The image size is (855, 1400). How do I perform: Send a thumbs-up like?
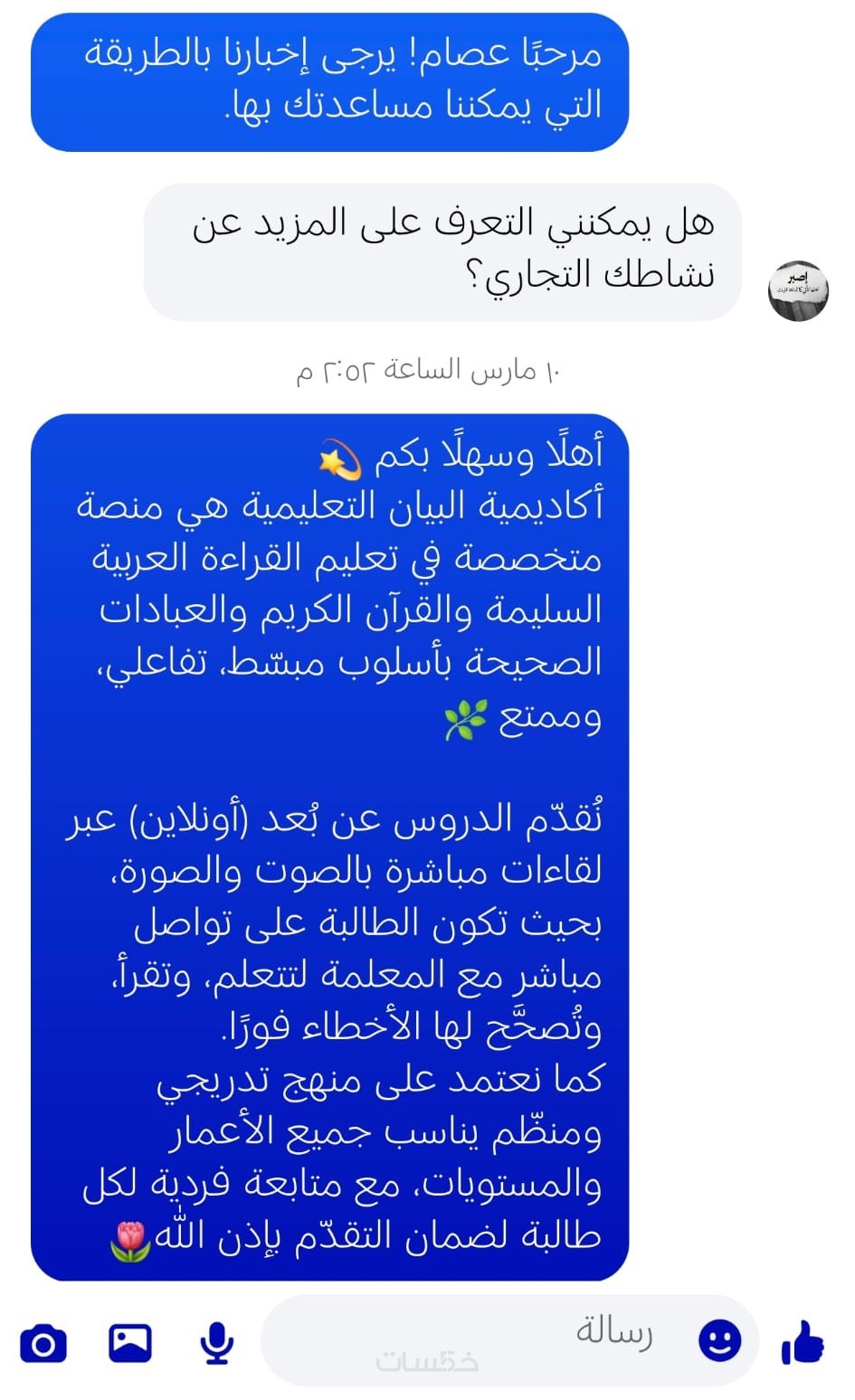point(803,1342)
